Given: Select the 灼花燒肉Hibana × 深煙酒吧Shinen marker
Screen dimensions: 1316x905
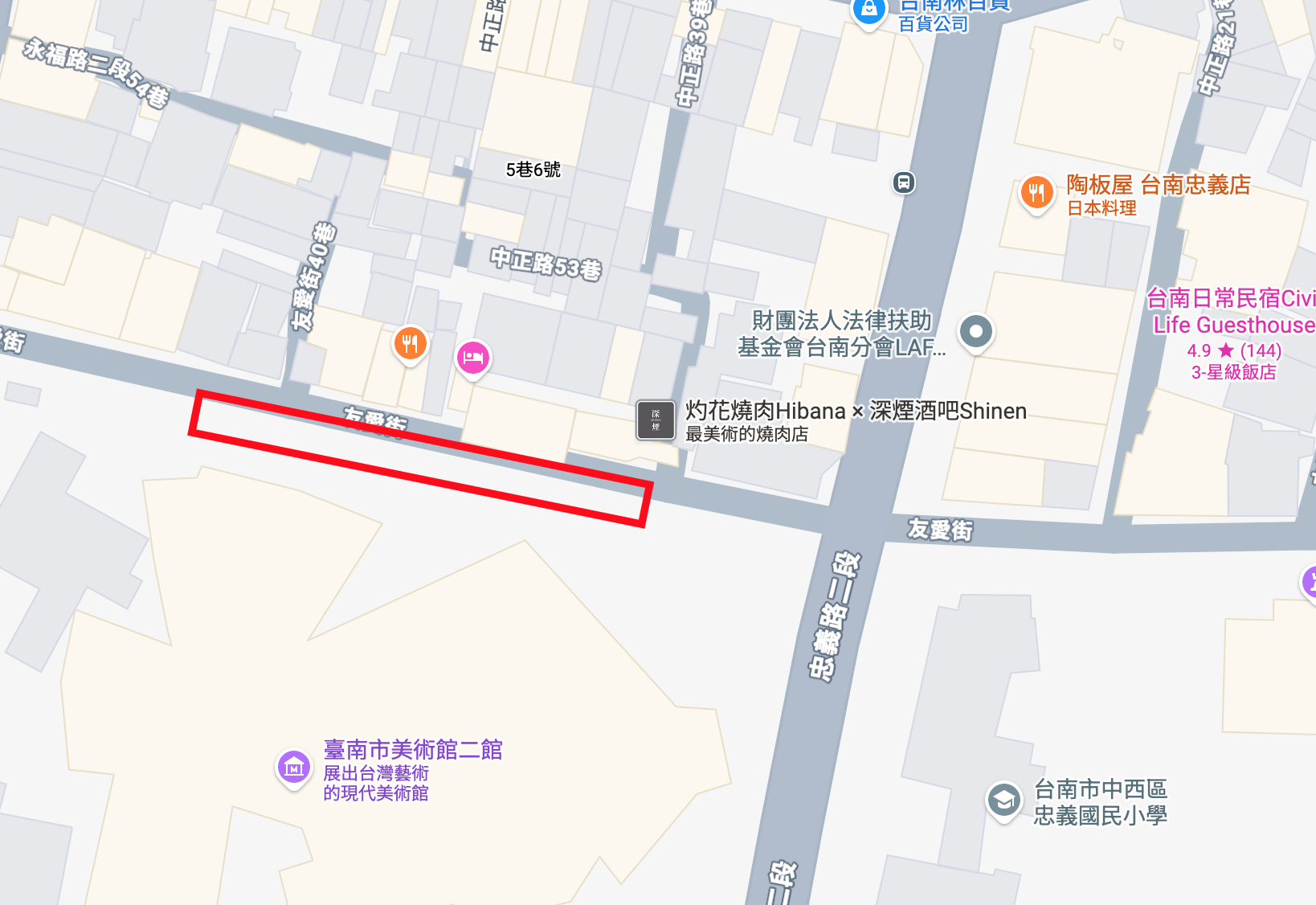Looking at the screenshot, I should tap(656, 420).
